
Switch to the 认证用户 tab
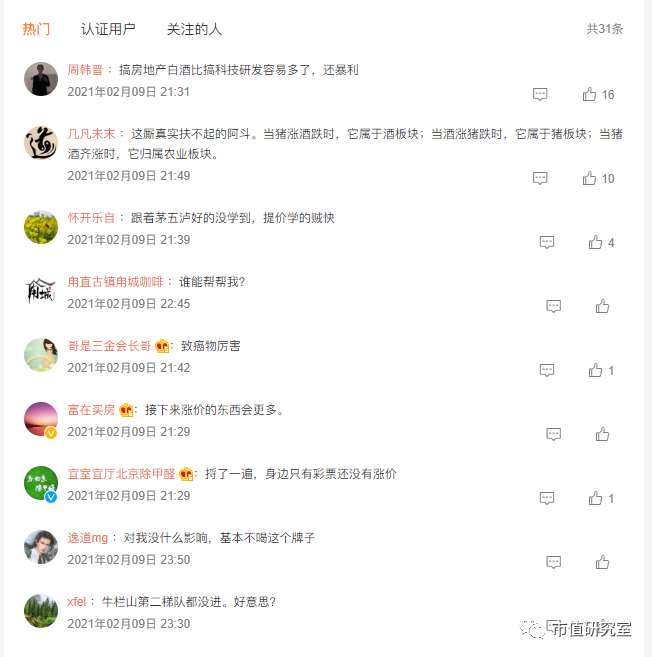[x=108, y=29]
